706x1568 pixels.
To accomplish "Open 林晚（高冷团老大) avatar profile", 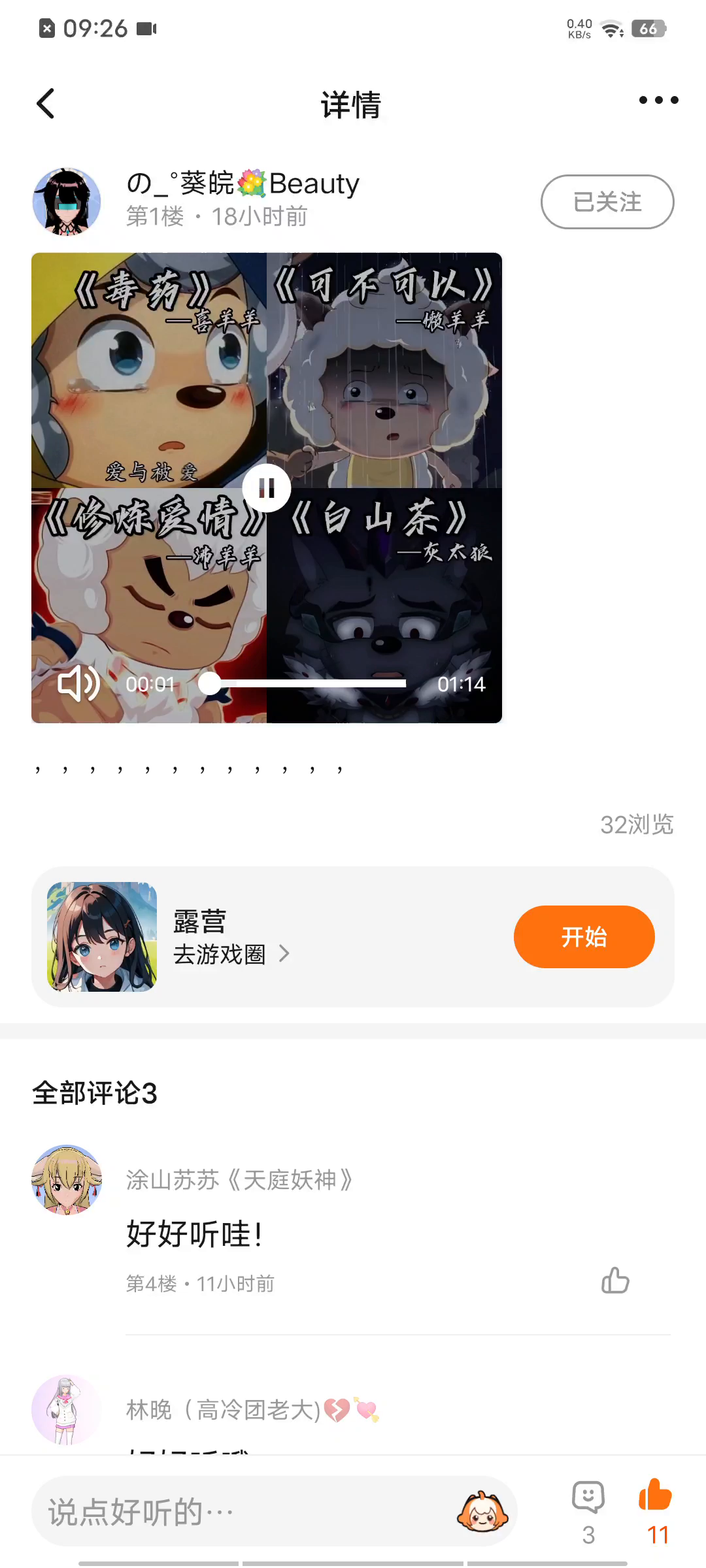I will 67,1409.
